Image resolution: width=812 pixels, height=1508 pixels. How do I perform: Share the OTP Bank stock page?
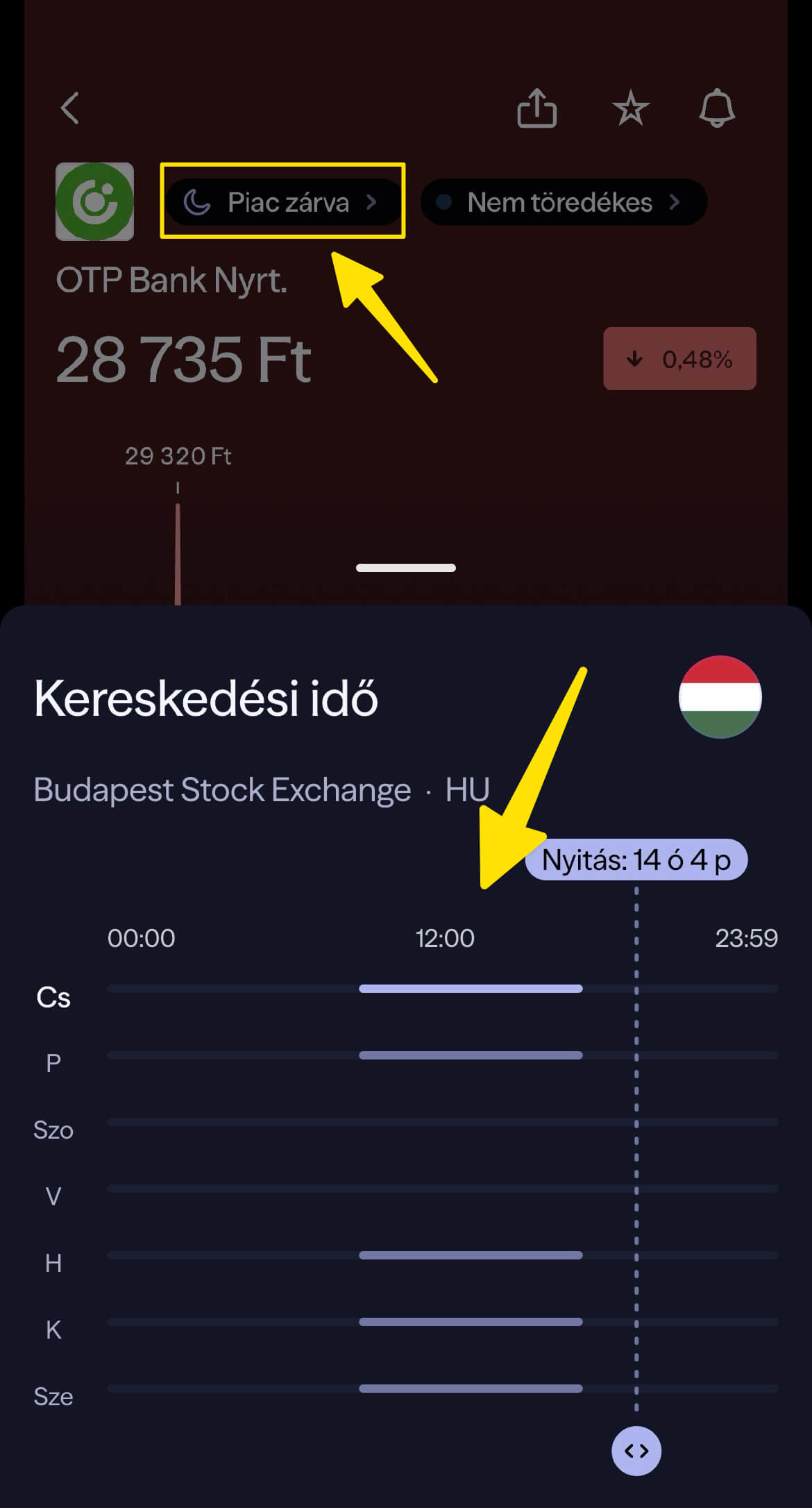tap(536, 108)
